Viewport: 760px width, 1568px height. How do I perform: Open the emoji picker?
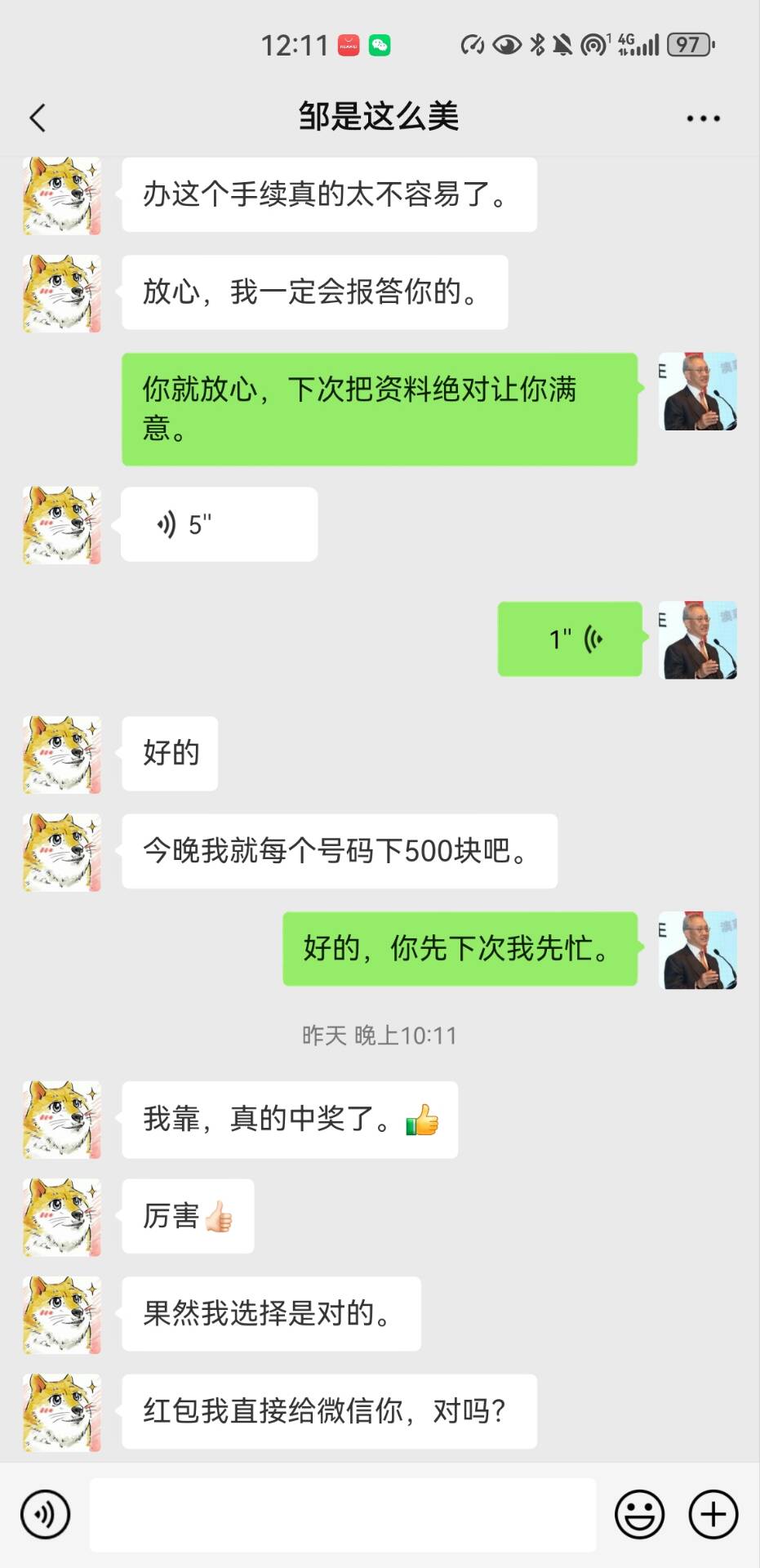click(x=640, y=1513)
